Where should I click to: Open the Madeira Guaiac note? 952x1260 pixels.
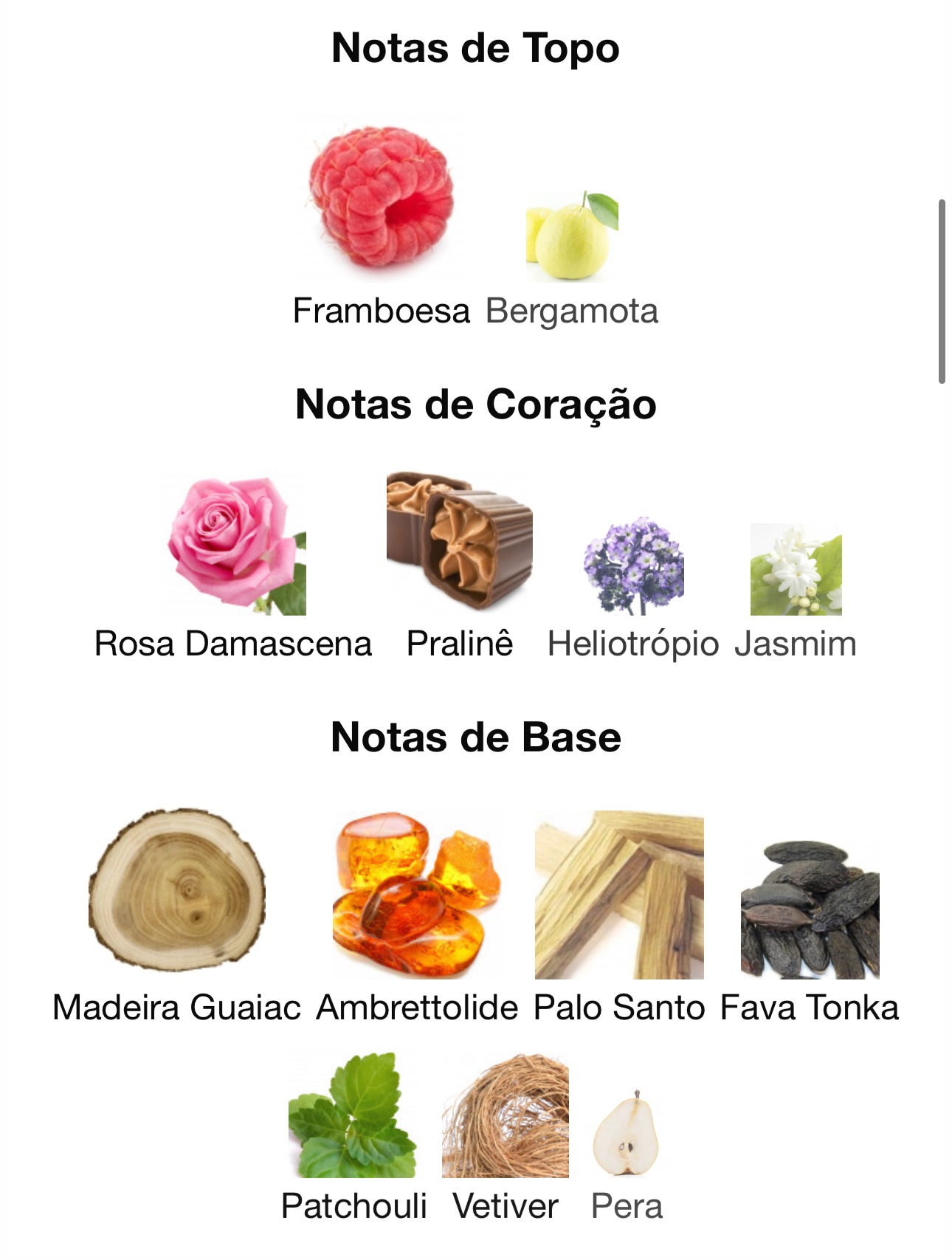click(x=177, y=889)
